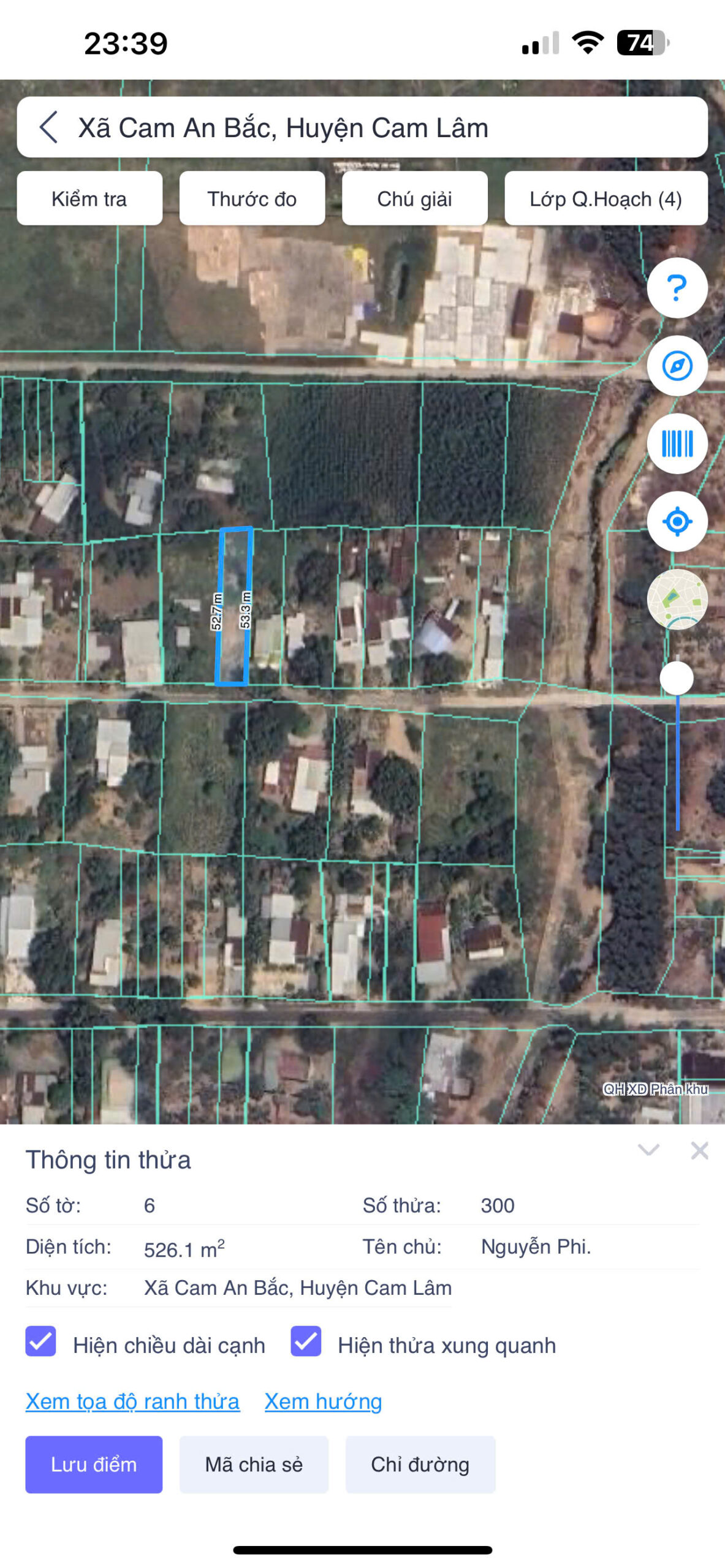Go back using the arrow in search bar
The image size is (725, 1568).
(x=49, y=127)
